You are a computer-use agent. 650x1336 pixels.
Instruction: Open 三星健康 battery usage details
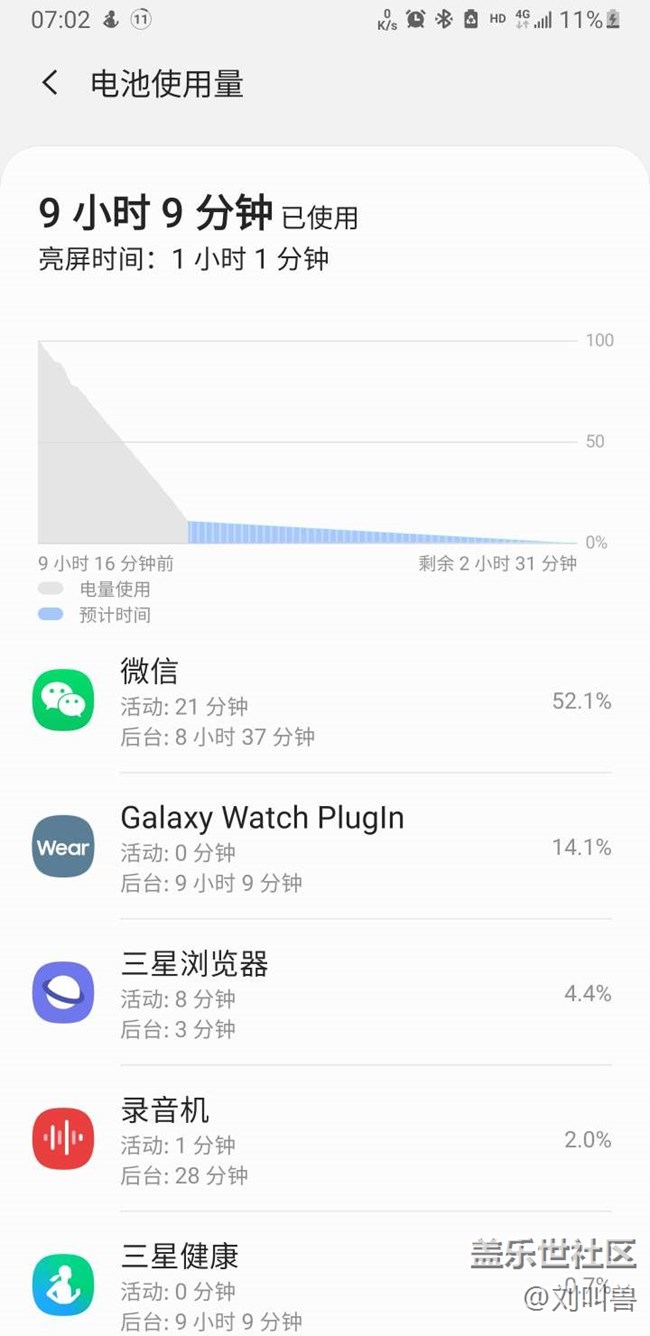click(x=325, y=1274)
